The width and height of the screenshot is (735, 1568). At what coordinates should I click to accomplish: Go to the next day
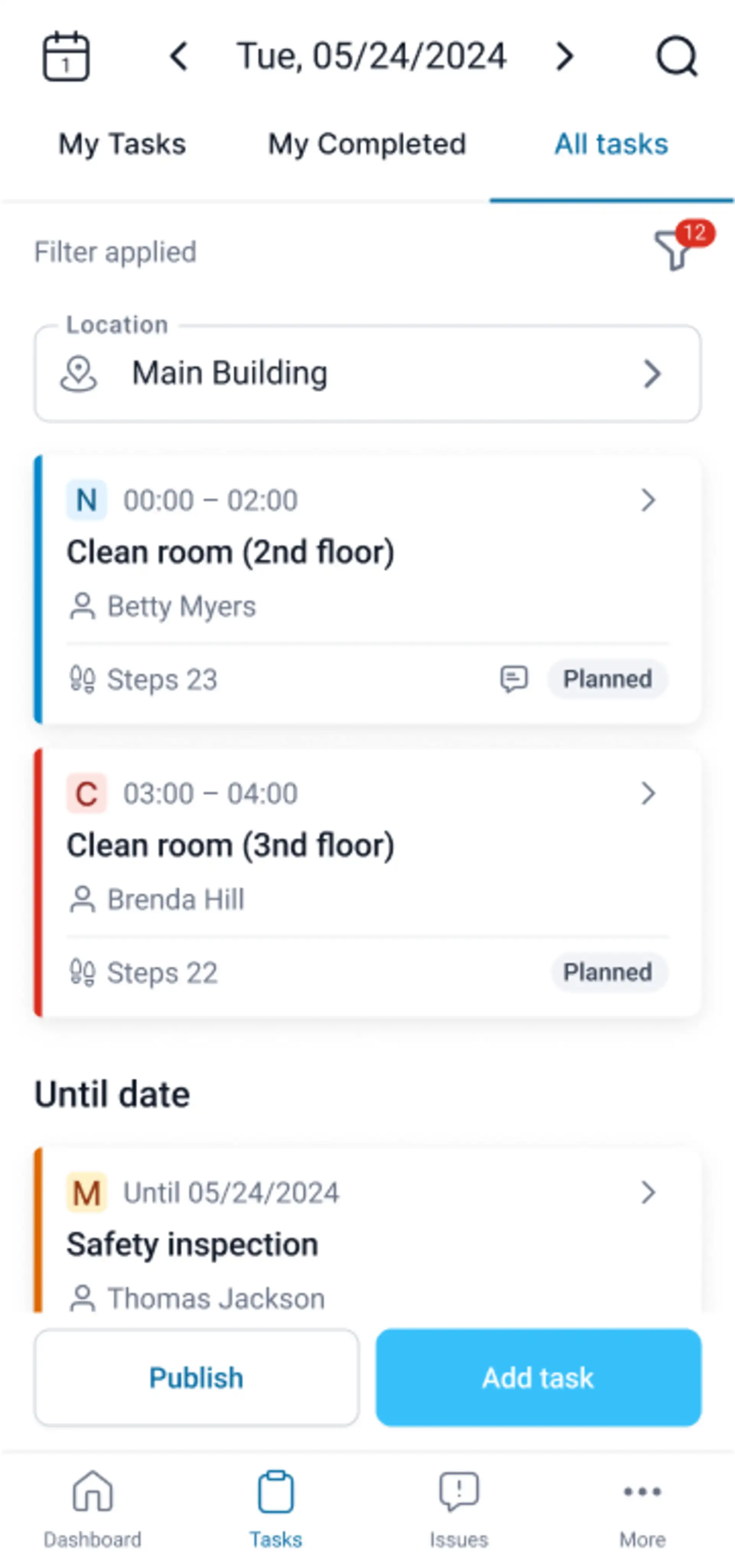565,57
